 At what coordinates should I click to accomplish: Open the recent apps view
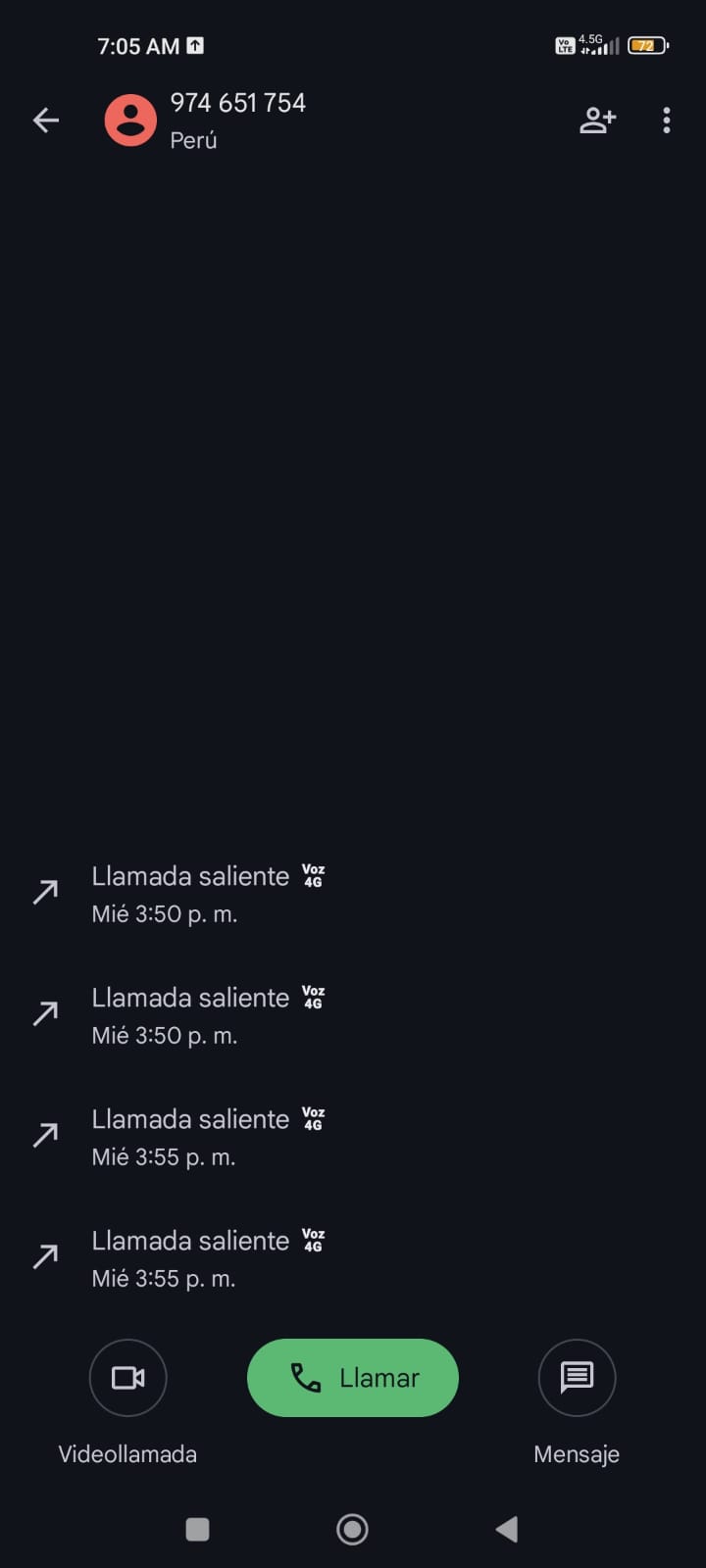(197, 1529)
